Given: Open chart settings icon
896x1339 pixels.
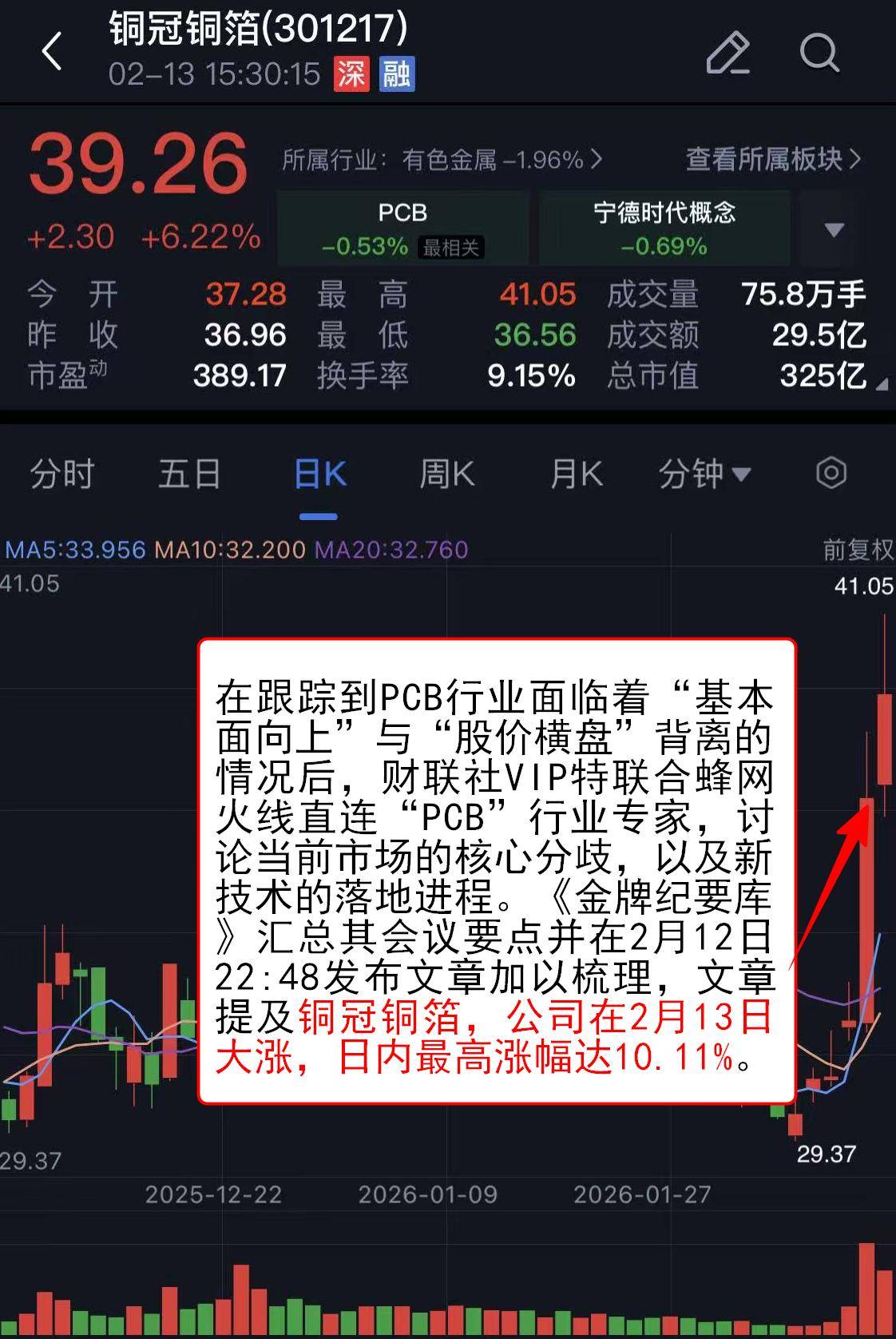Looking at the screenshot, I should coord(831,473).
